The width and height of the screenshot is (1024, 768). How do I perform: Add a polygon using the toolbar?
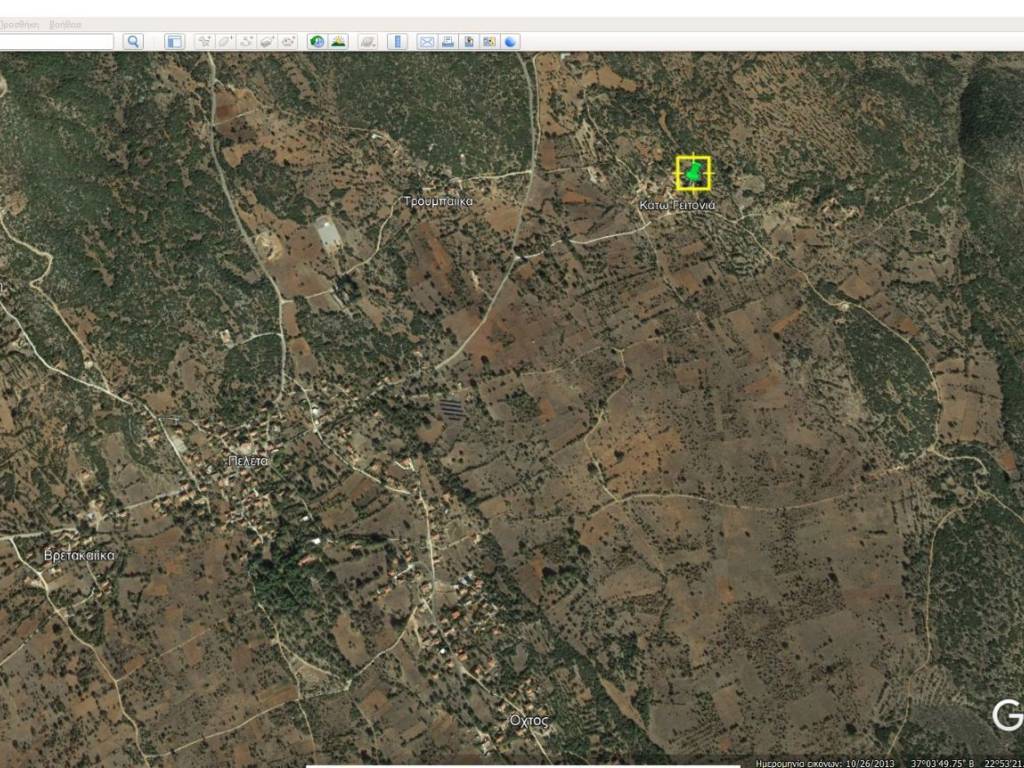click(226, 41)
